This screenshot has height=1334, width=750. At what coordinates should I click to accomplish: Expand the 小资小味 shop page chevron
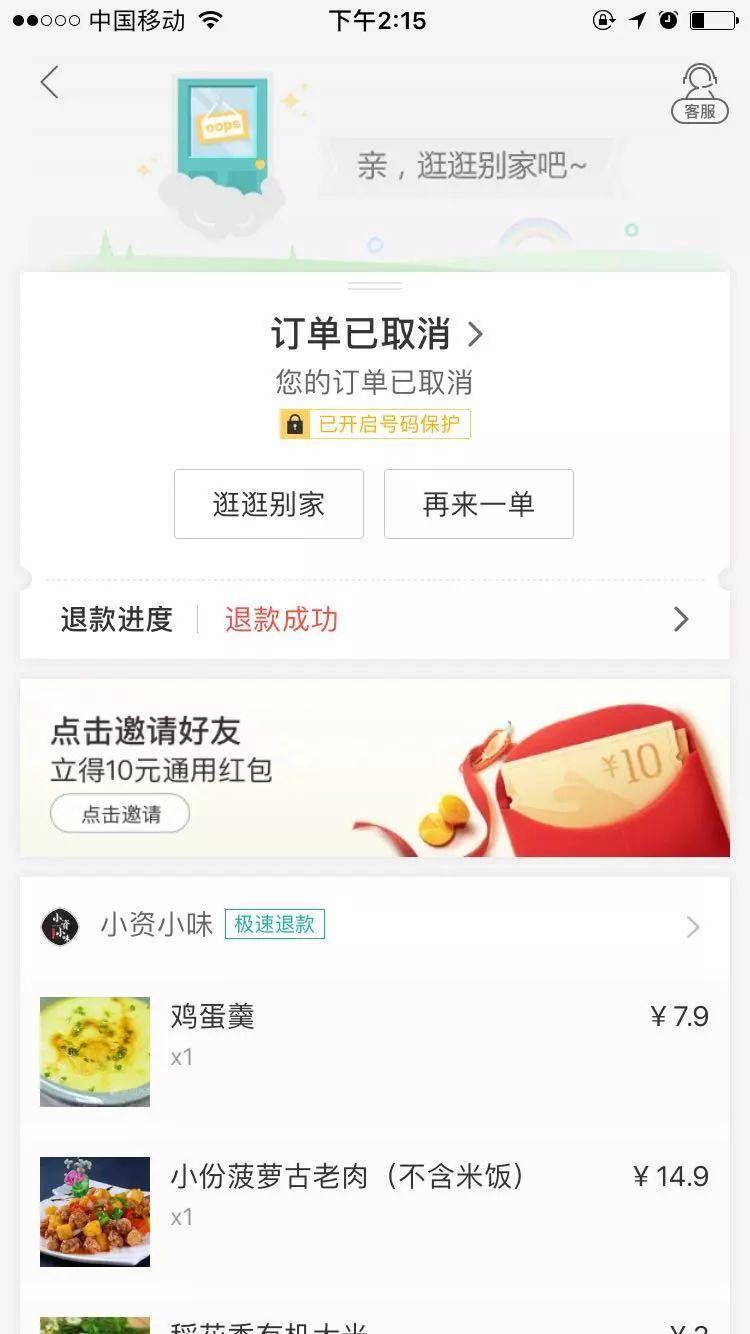[692, 926]
